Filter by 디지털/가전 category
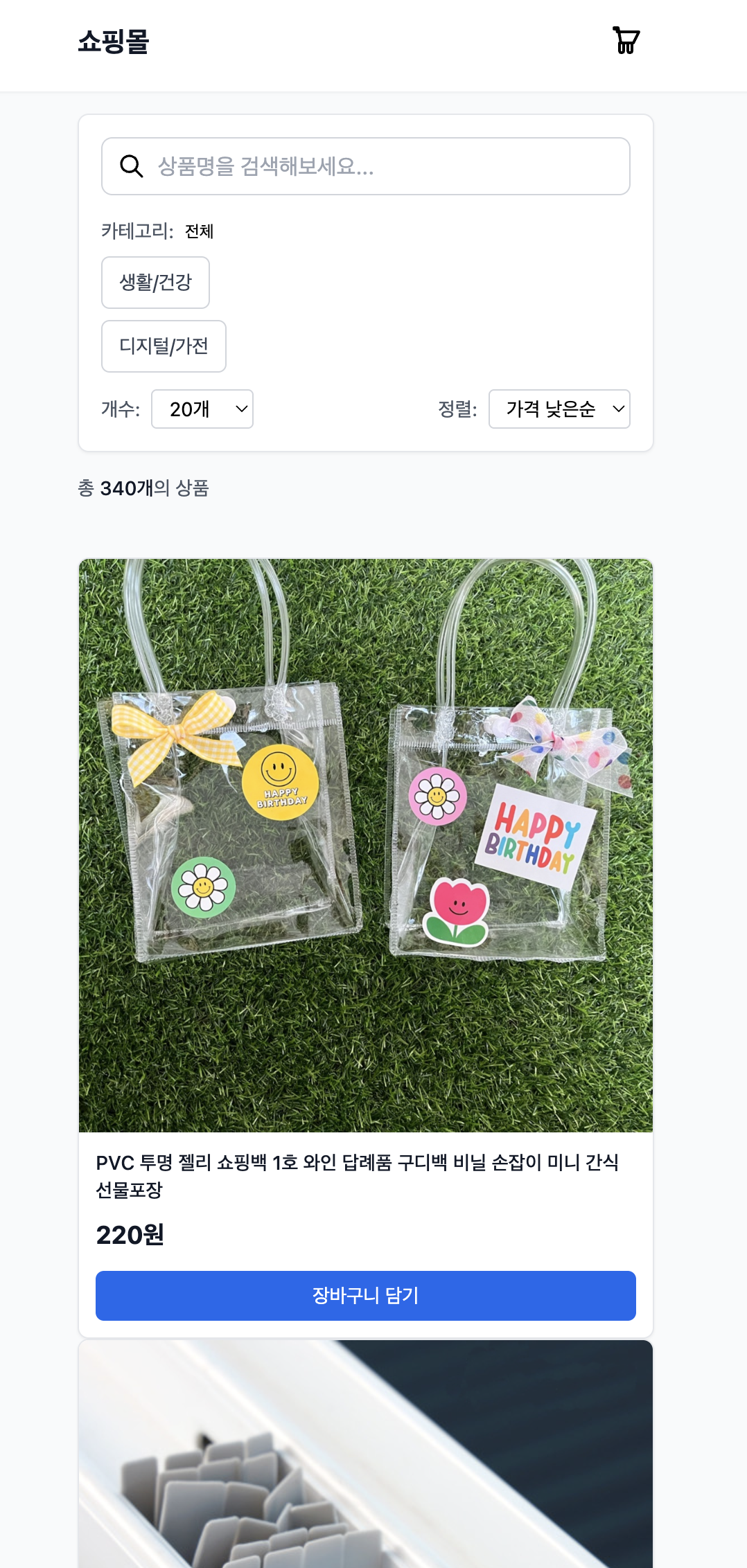 point(164,346)
